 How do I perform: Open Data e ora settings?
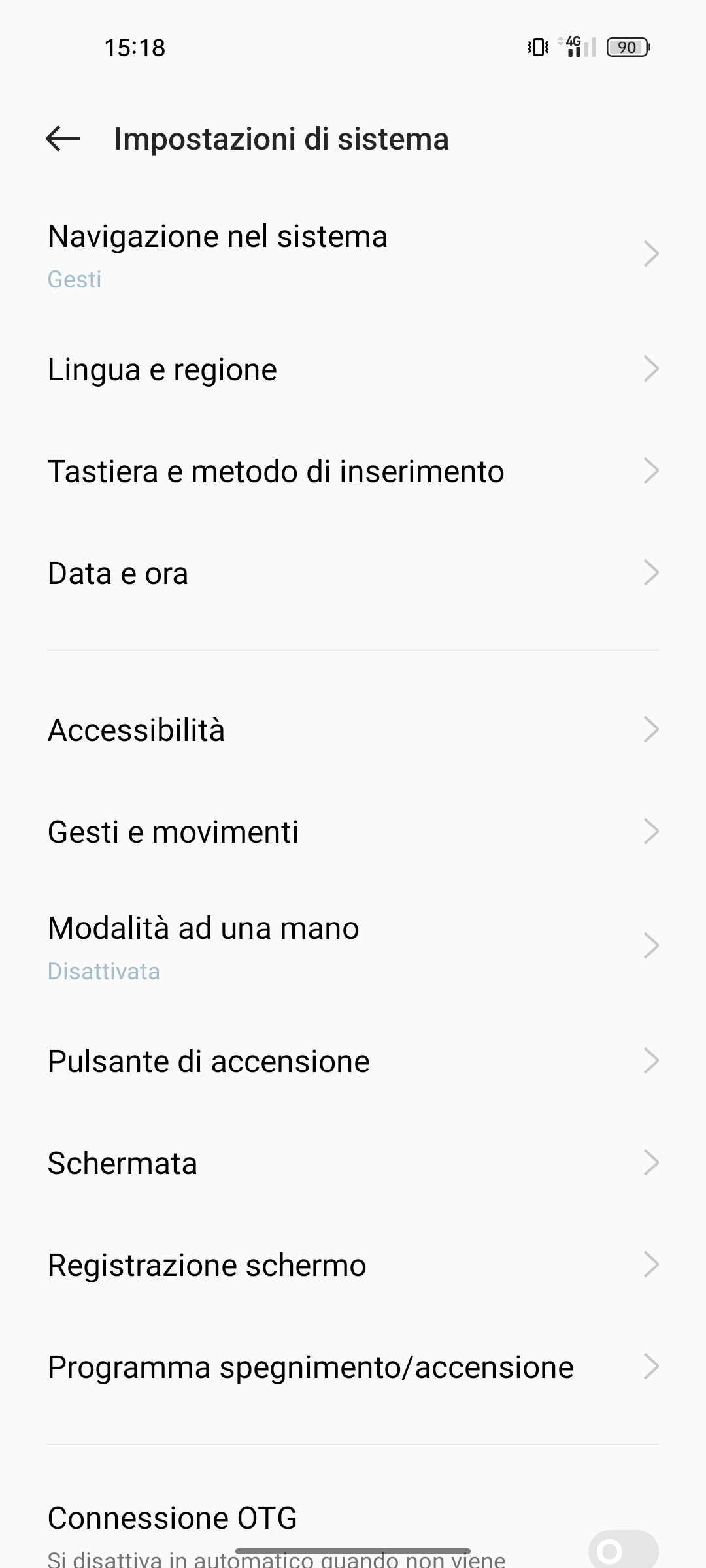(x=353, y=574)
